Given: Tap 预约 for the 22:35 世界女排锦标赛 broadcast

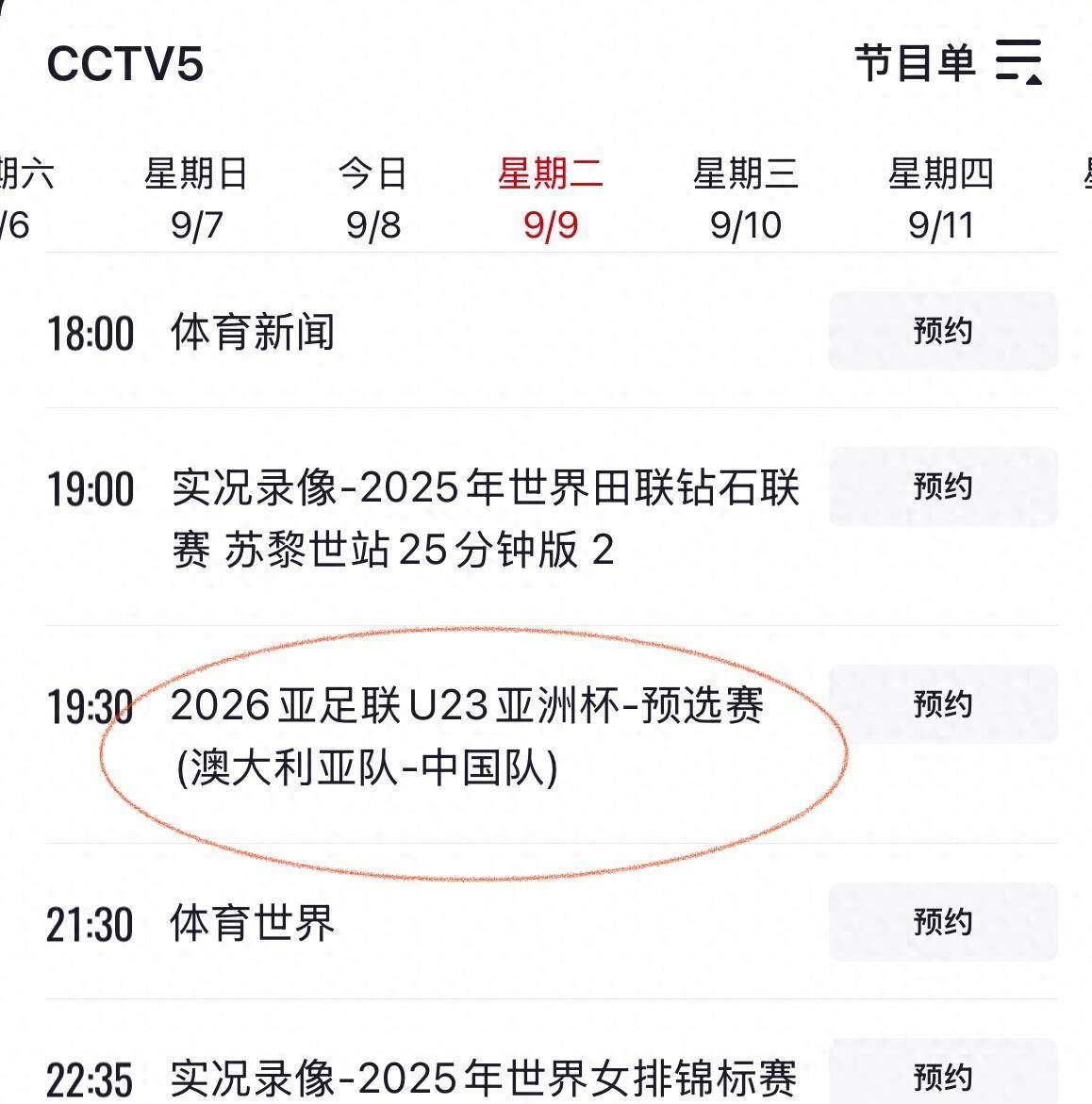Looking at the screenshot, I should click(942, 1075).
